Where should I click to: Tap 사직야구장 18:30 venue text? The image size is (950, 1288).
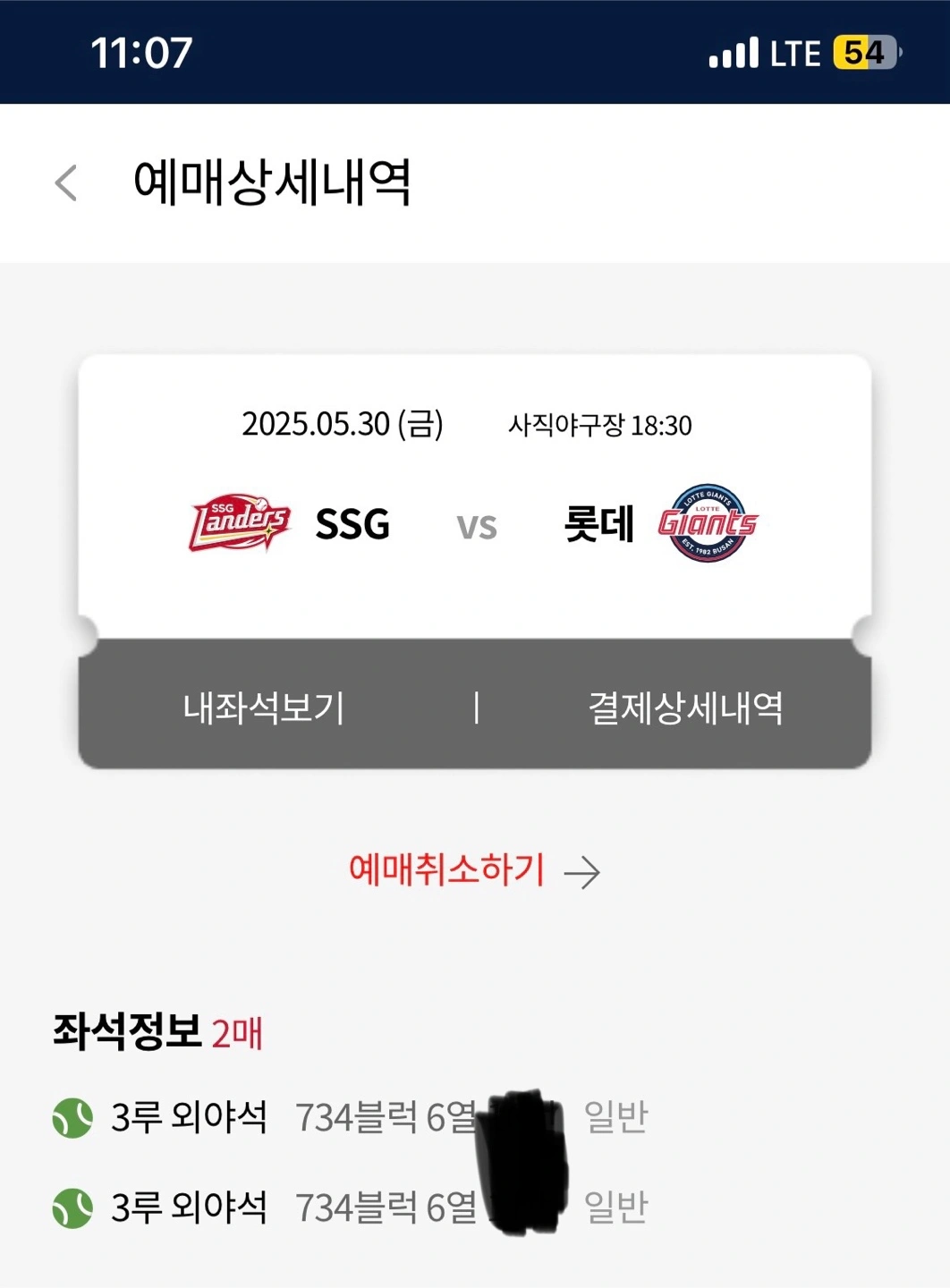coord(600,425)
